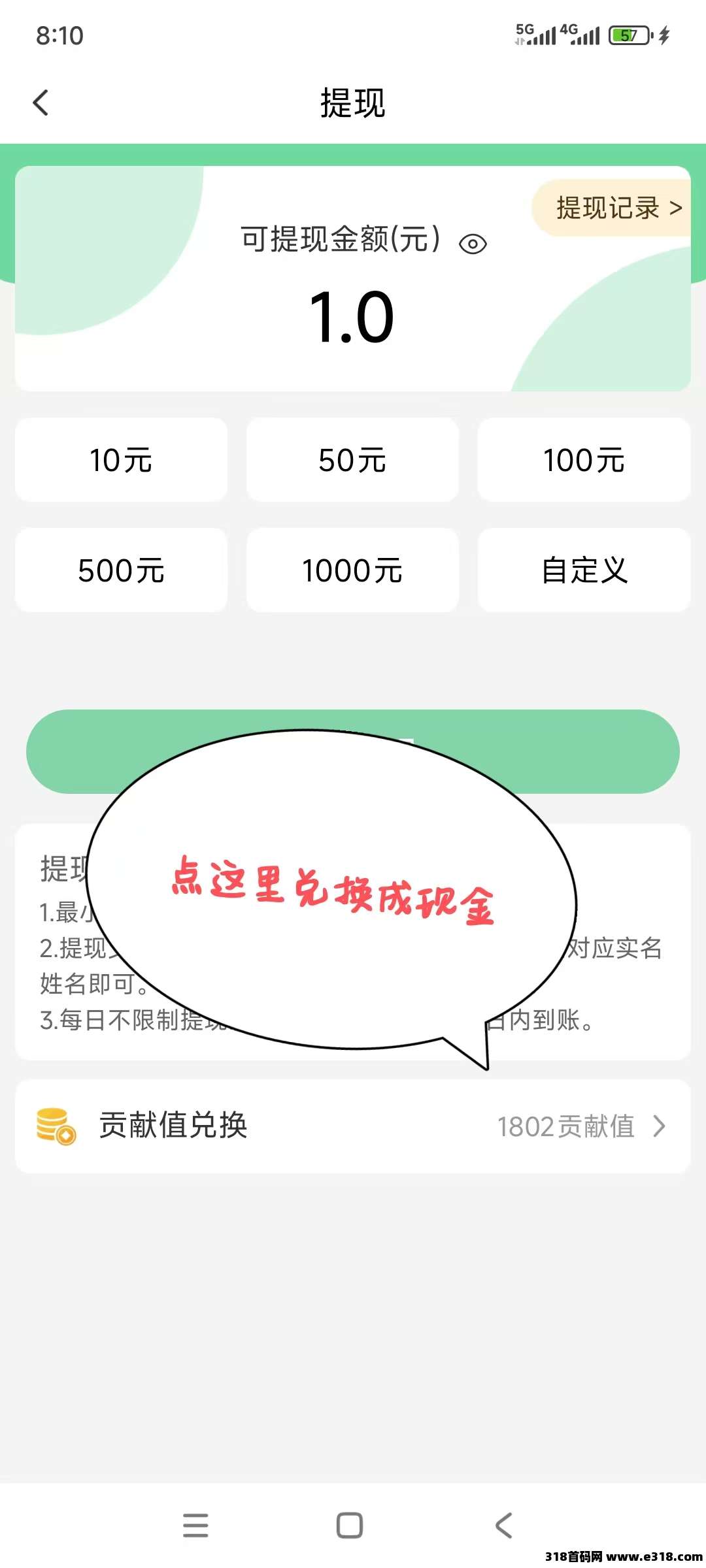Open recent apps from navigation bar
The image size is (706, 1568).
pos(195,1526)
